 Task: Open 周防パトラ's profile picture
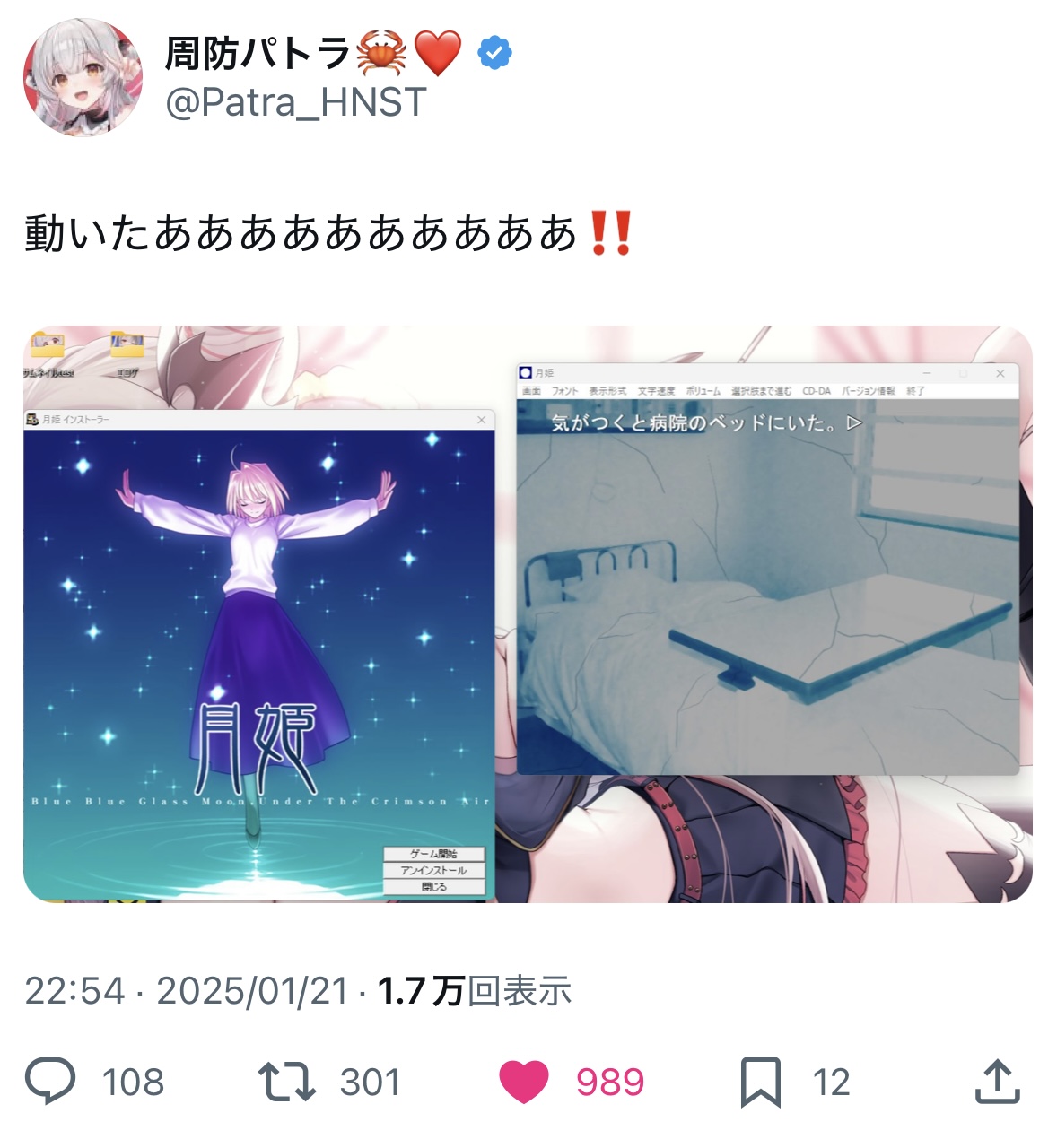tap(83, 77)
